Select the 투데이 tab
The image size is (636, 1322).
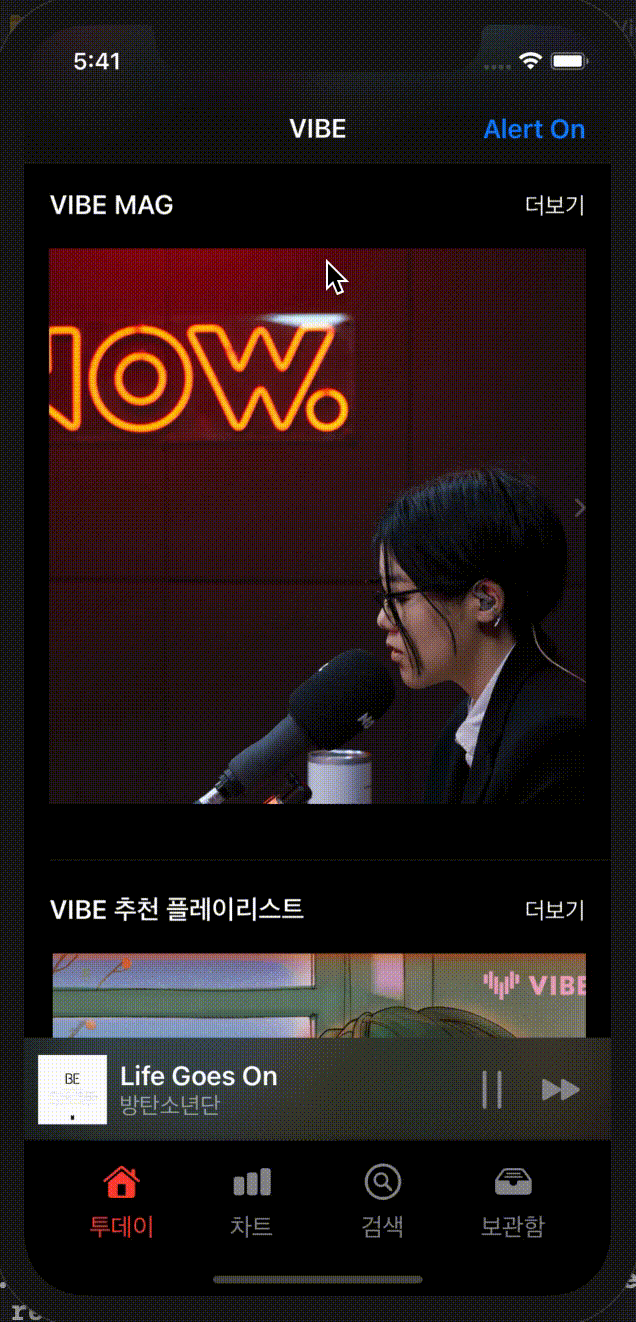122,1202
